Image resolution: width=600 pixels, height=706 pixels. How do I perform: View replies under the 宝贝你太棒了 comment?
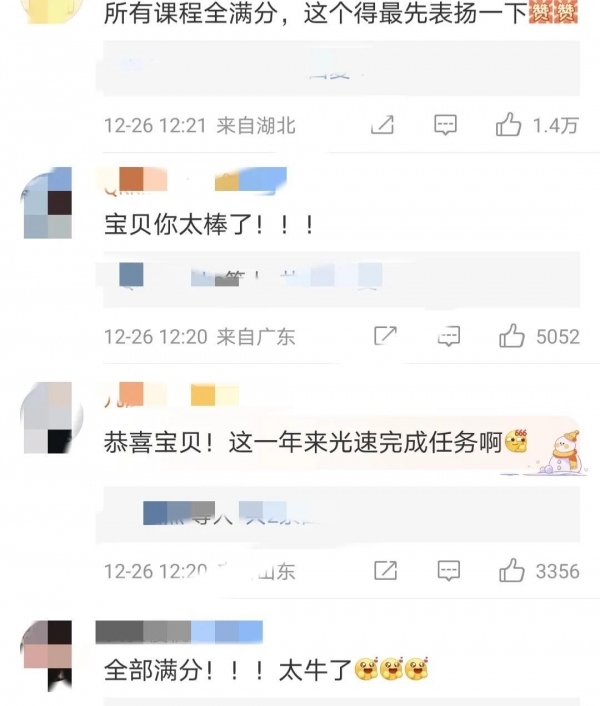(x=250, y=275)
